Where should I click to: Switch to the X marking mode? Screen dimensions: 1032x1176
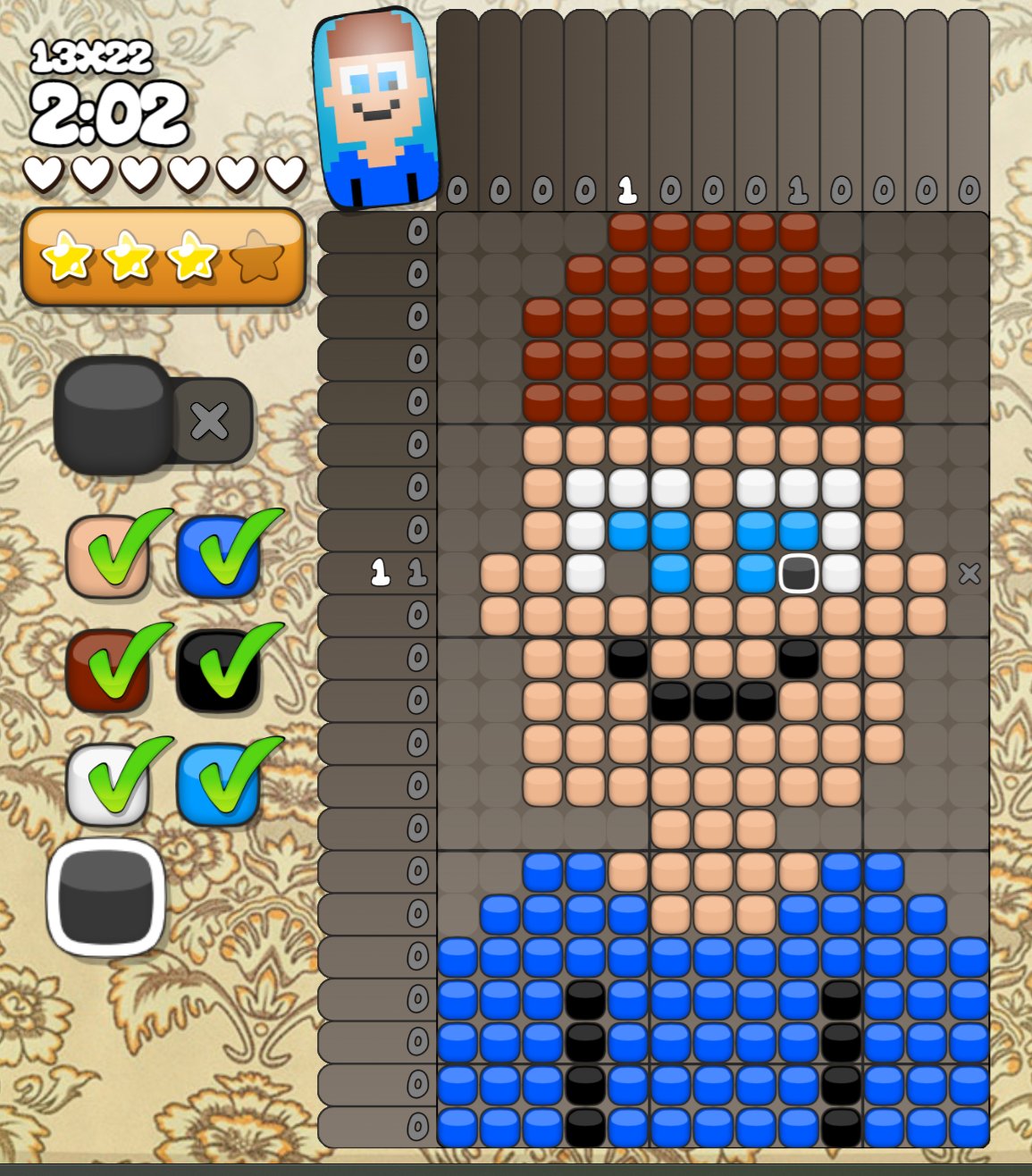tap(211, 420)
